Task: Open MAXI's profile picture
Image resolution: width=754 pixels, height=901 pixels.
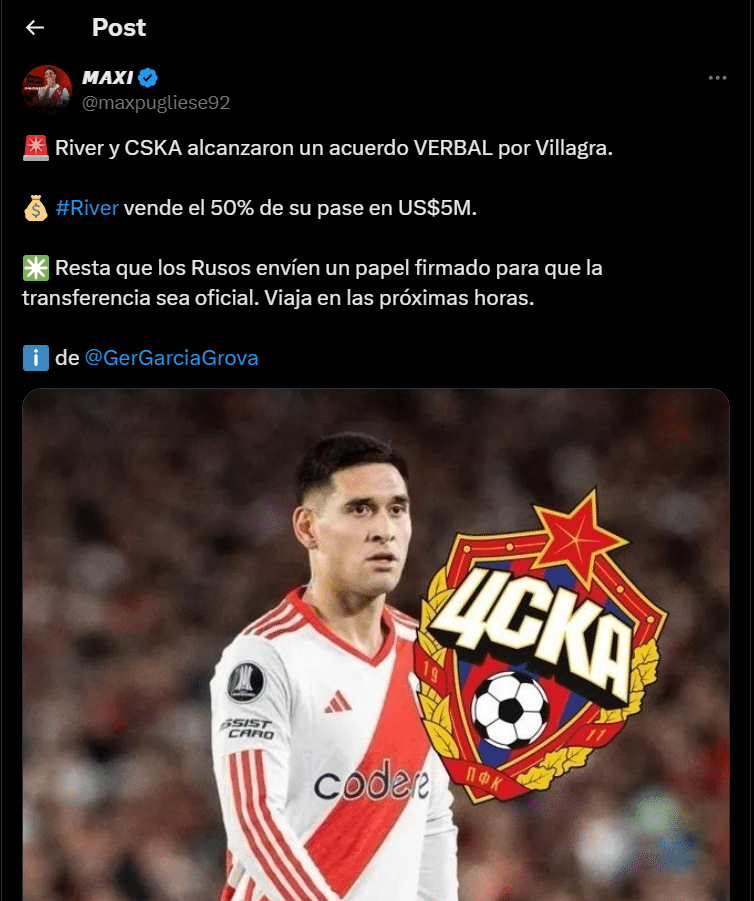Action: tap(47, 90)
